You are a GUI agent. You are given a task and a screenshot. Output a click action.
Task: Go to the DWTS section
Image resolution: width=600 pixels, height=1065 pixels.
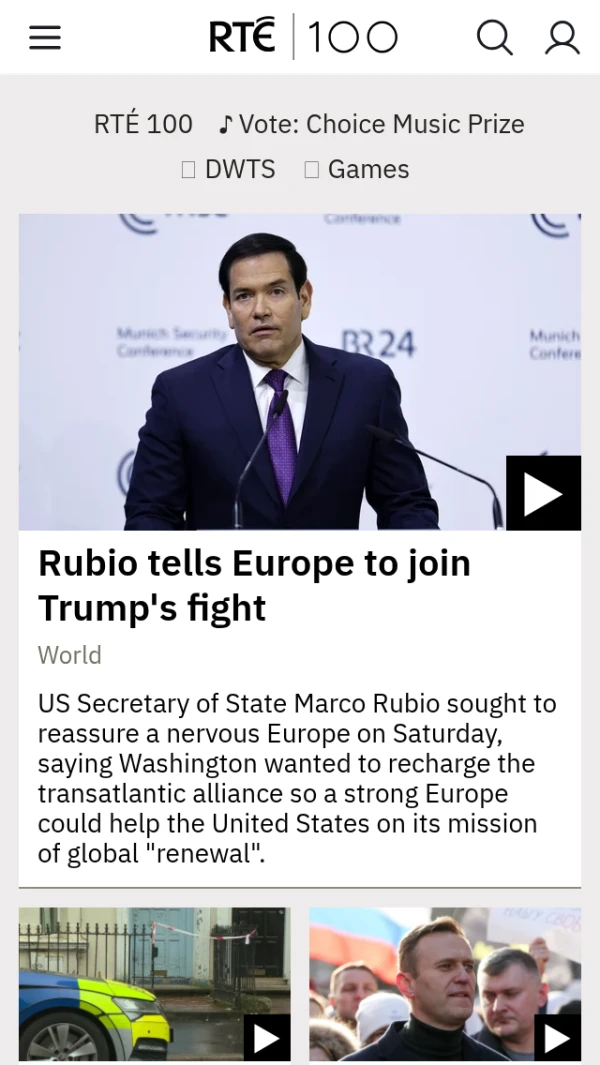228,169
